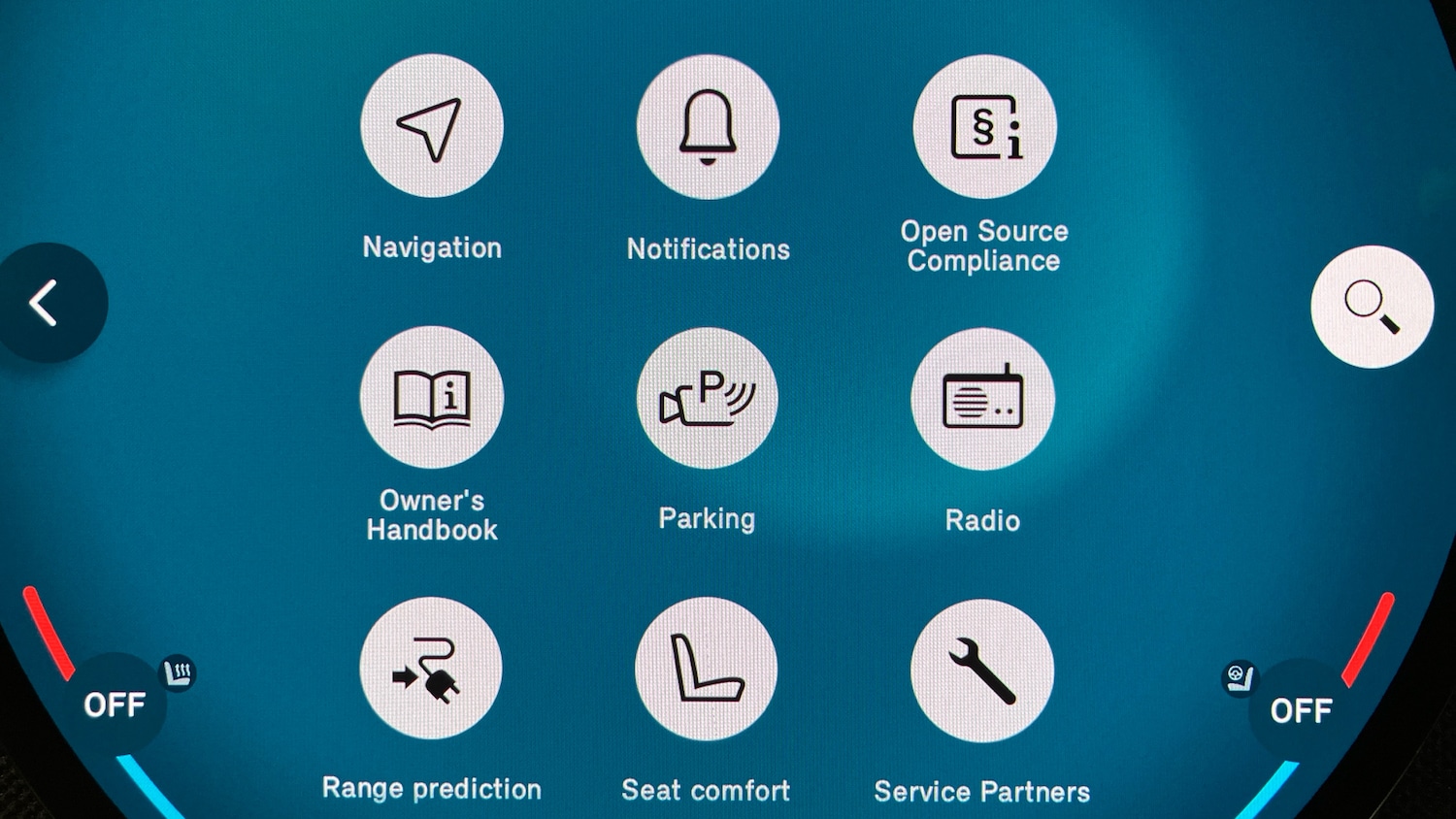Open the search magnifier button
This screenshot has height=819, width=1456.
tap(1372, 307)
